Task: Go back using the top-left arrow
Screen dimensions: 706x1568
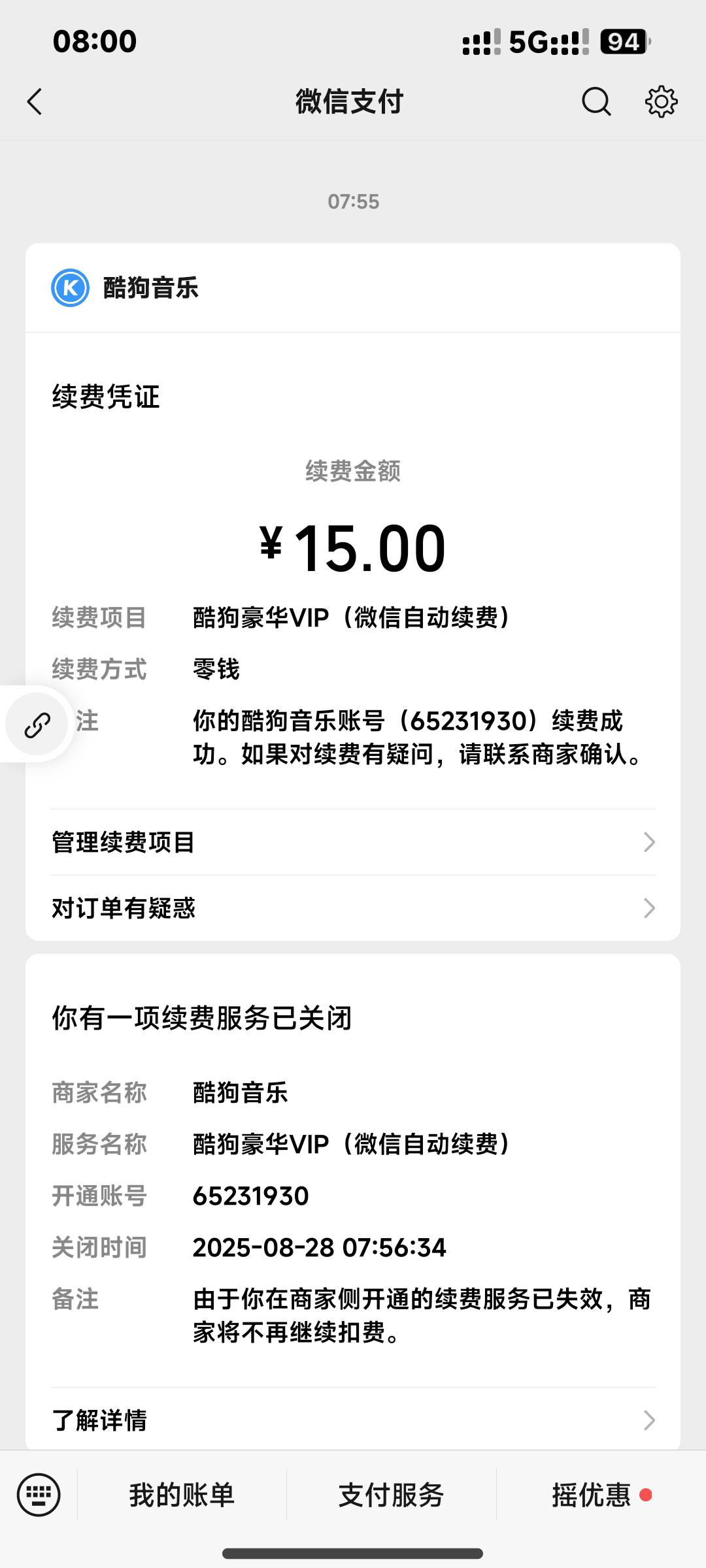Action: click(x=35, y=102)
